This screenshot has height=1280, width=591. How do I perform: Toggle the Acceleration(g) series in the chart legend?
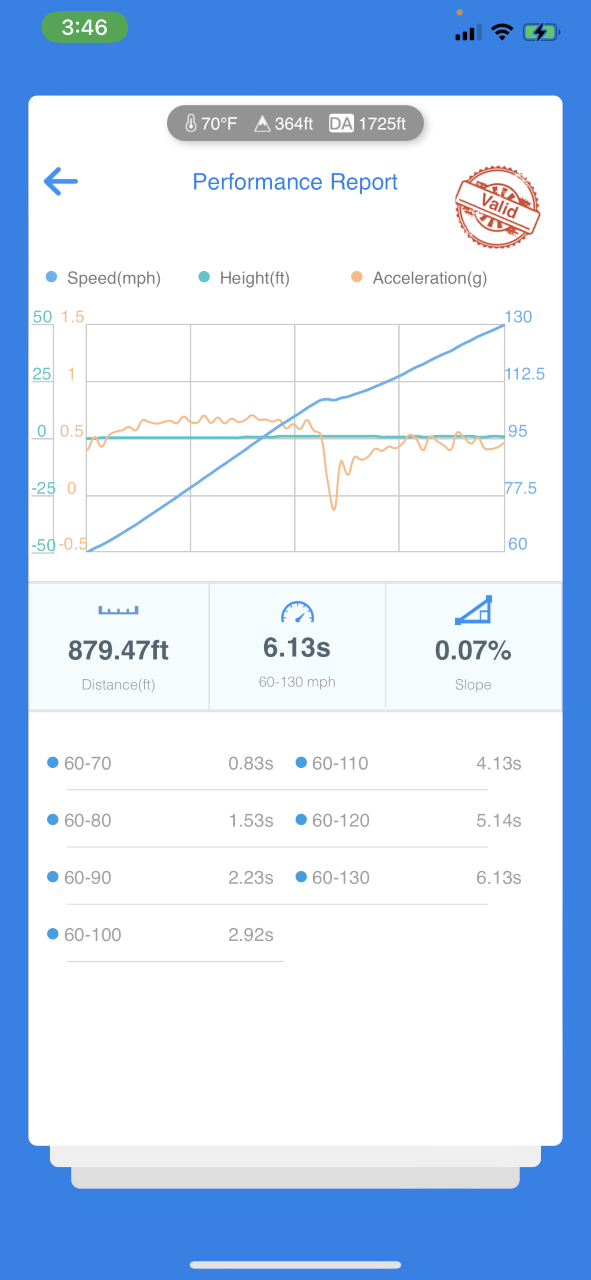click(x=418, y=278)
